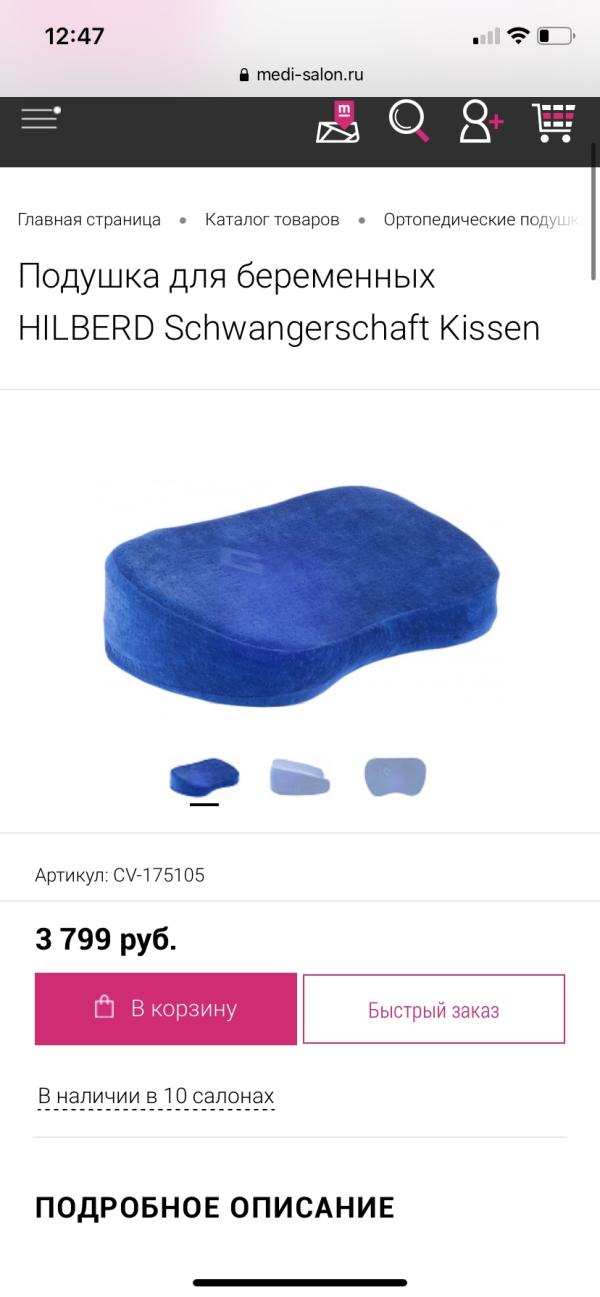Go to Главная страница breadcrumb
600x1297 pixels.
(x=89, y=220)
